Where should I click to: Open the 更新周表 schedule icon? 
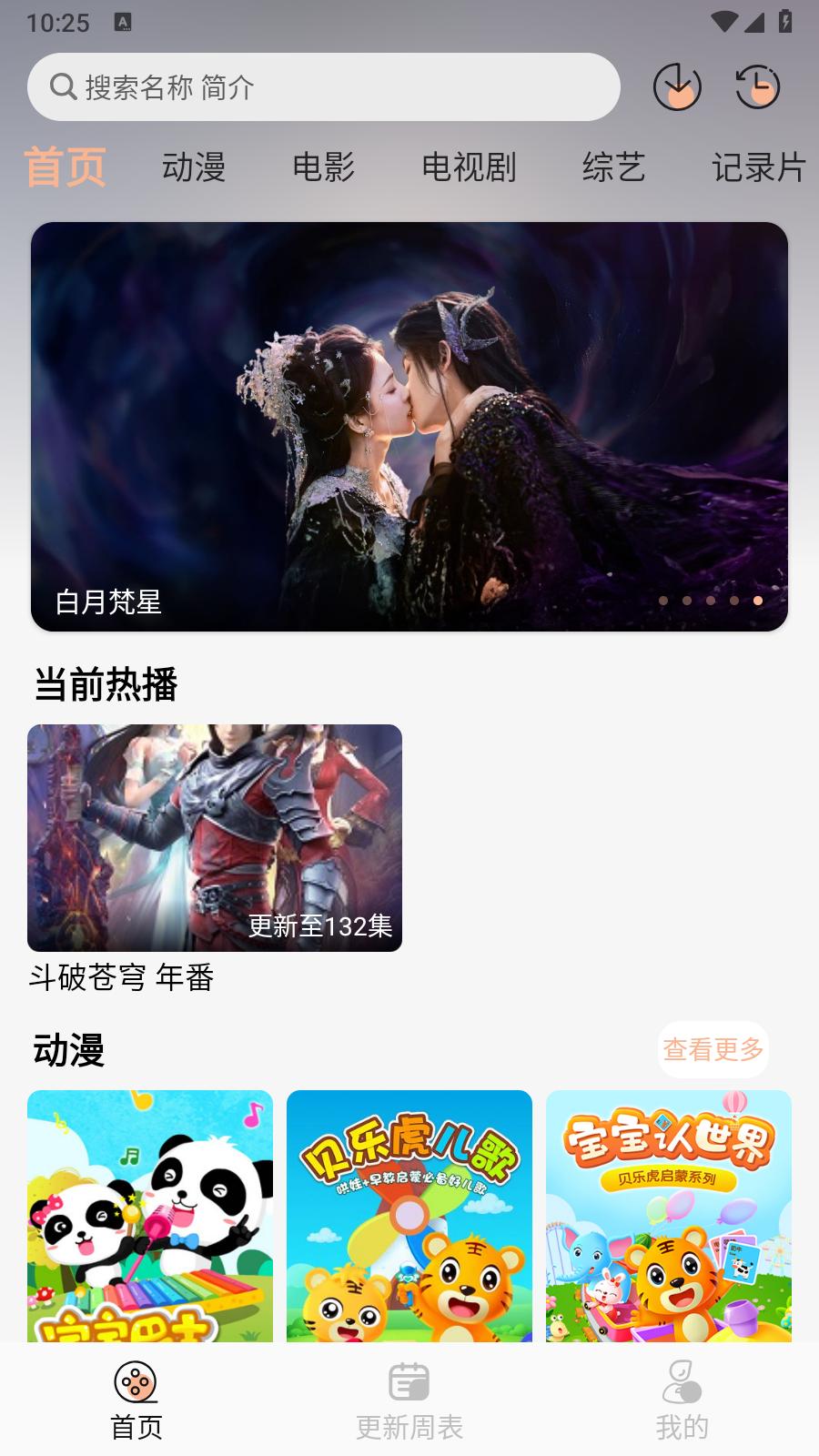(x=409, y=1380)
